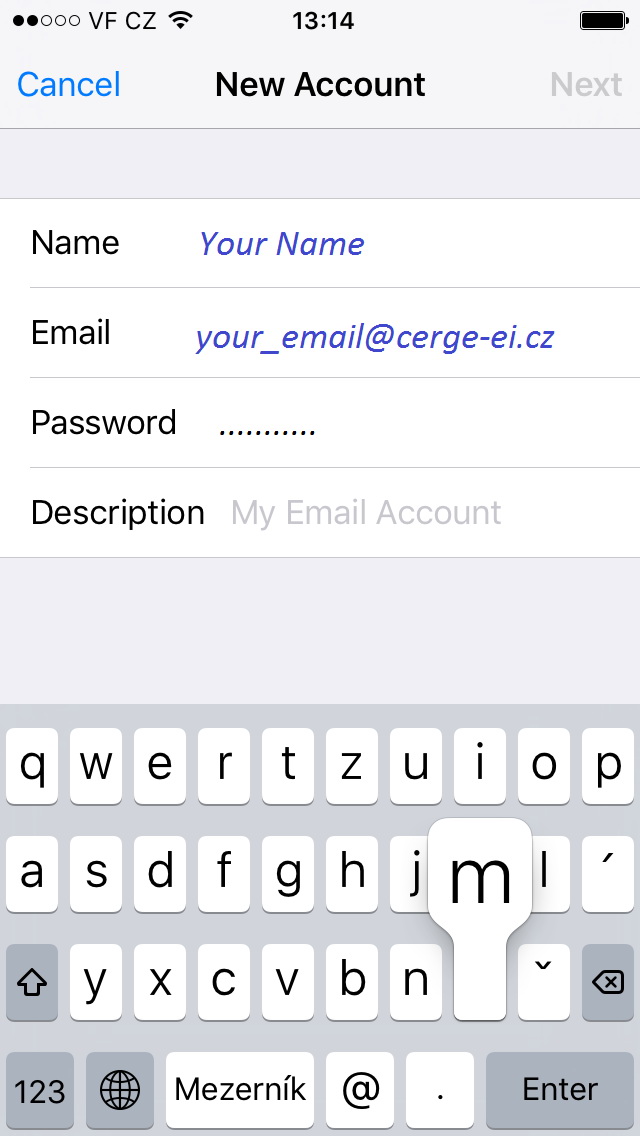
Task: Edit the Email address field
Action: [x=320, y=333]
